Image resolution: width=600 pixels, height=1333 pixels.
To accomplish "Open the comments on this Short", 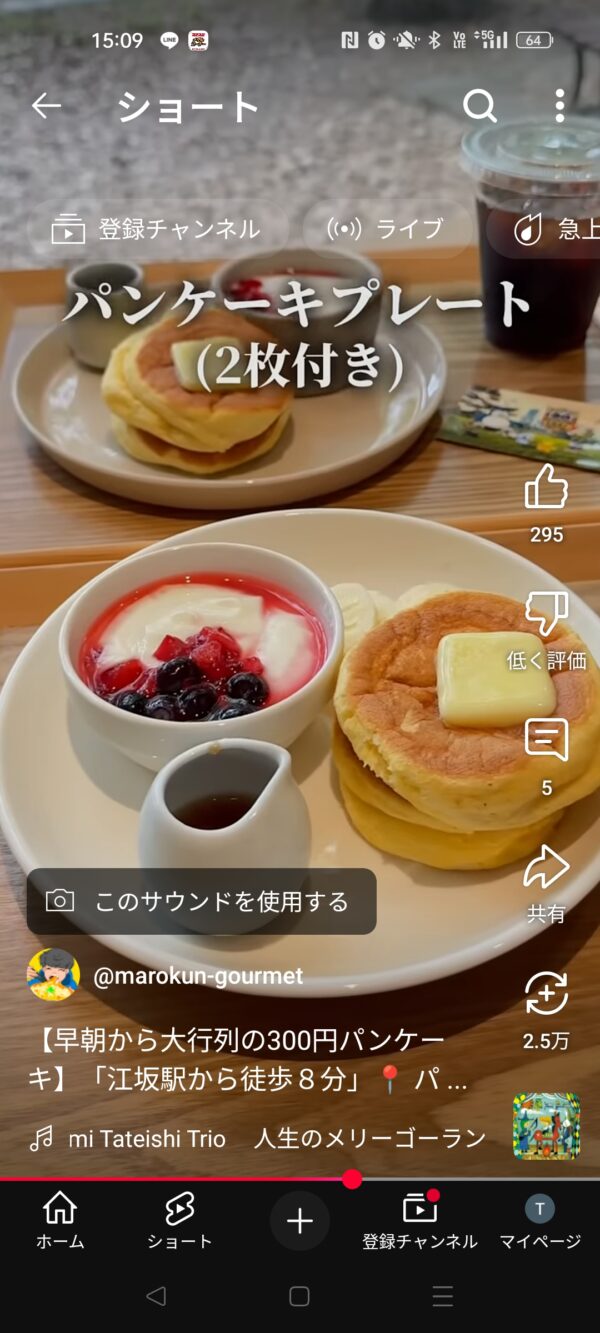I will 546,742.
